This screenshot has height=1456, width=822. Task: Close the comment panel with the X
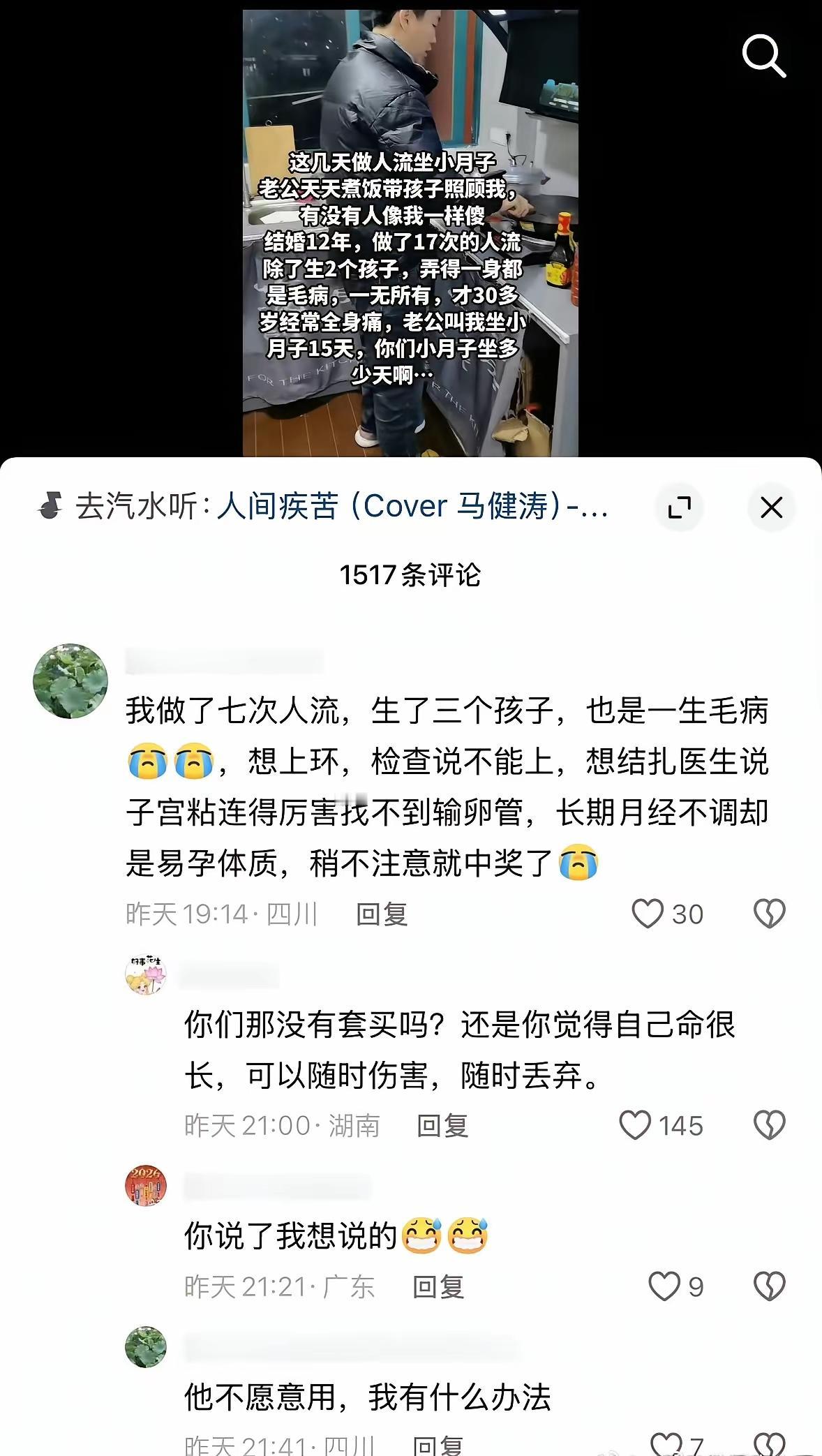(x=771, y=508)
